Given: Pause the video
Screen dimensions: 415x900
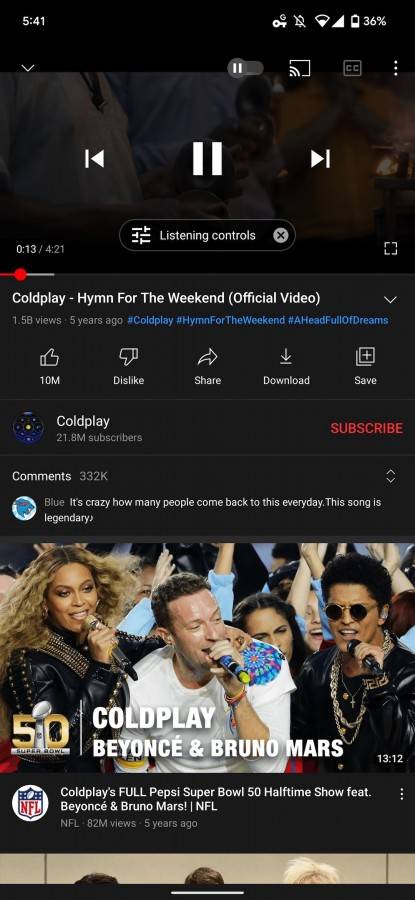Looking at the screenshot, I should click(207, 158).
